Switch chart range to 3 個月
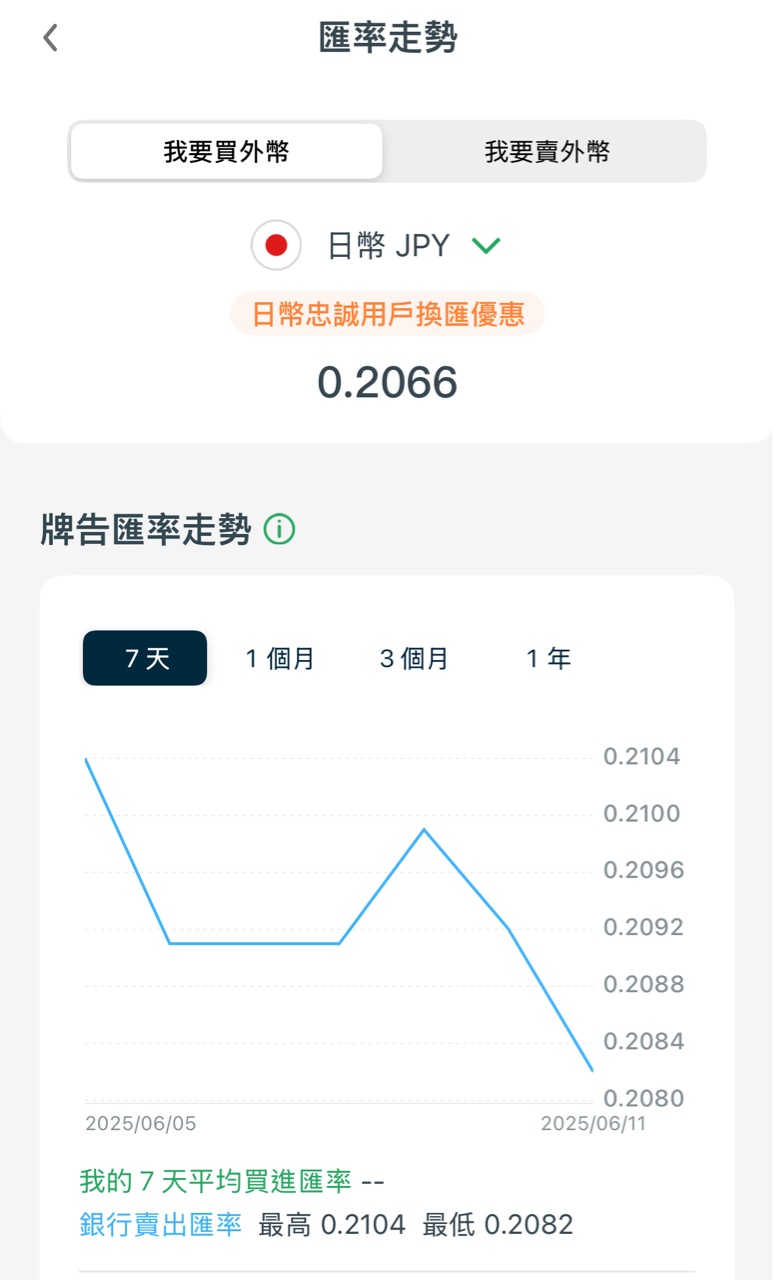This screenshot has height=1280, width=773. click(x=414, y=658)
